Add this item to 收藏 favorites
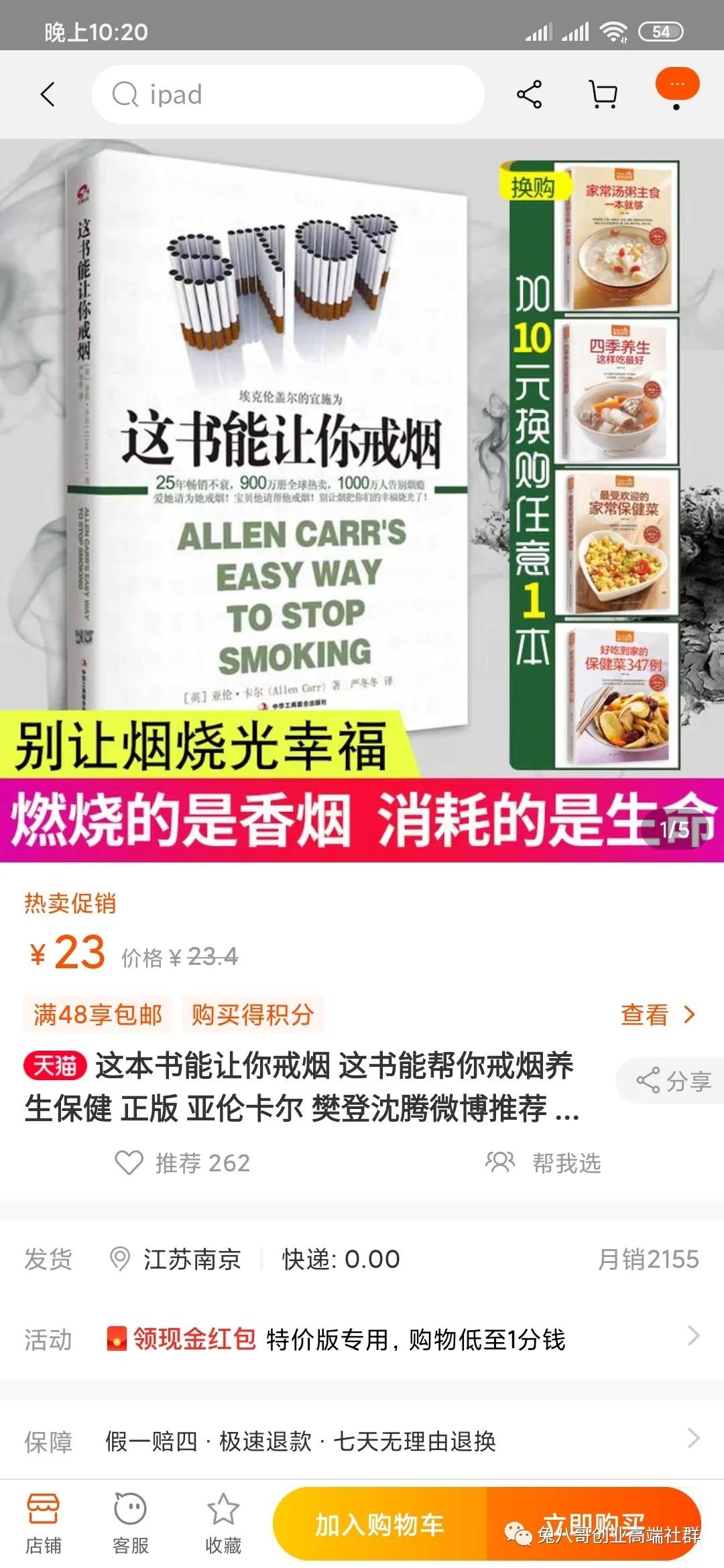The height and width of the screenshot is (1568, 724). (x=223, y=1523)
